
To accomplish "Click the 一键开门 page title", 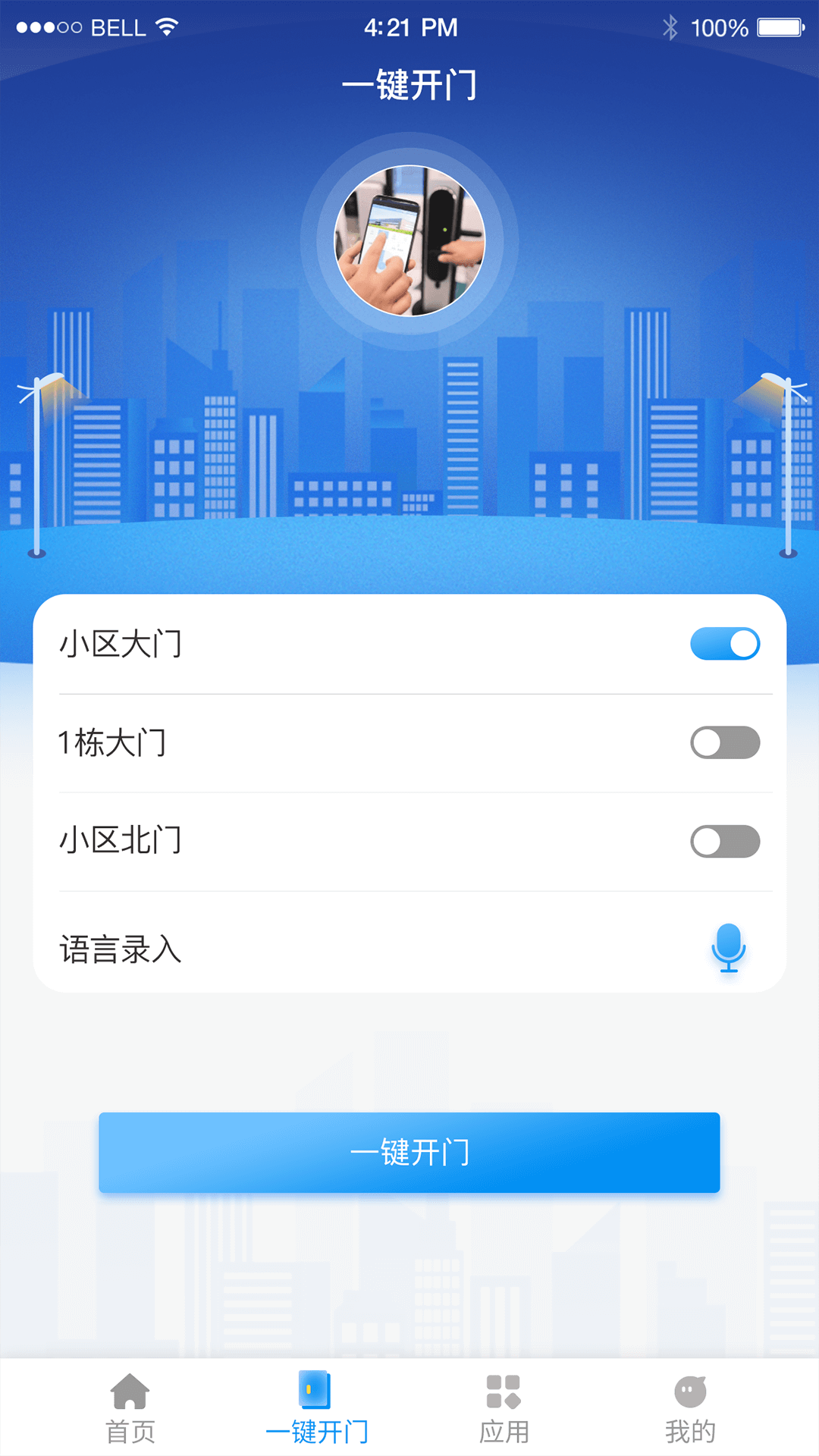I will pyautogui.click(x=409, y=85).
